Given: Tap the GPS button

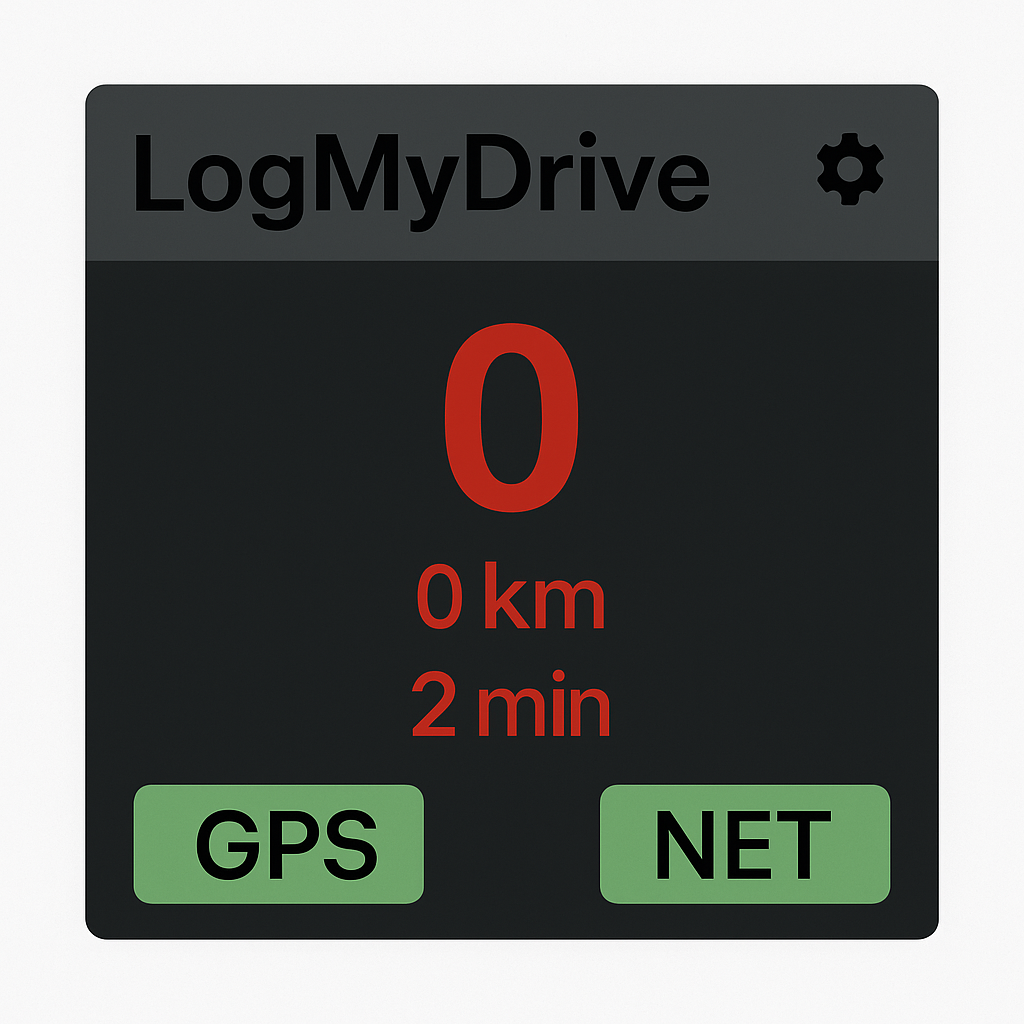Looking at the screenshot, I should tap(279, 844).
